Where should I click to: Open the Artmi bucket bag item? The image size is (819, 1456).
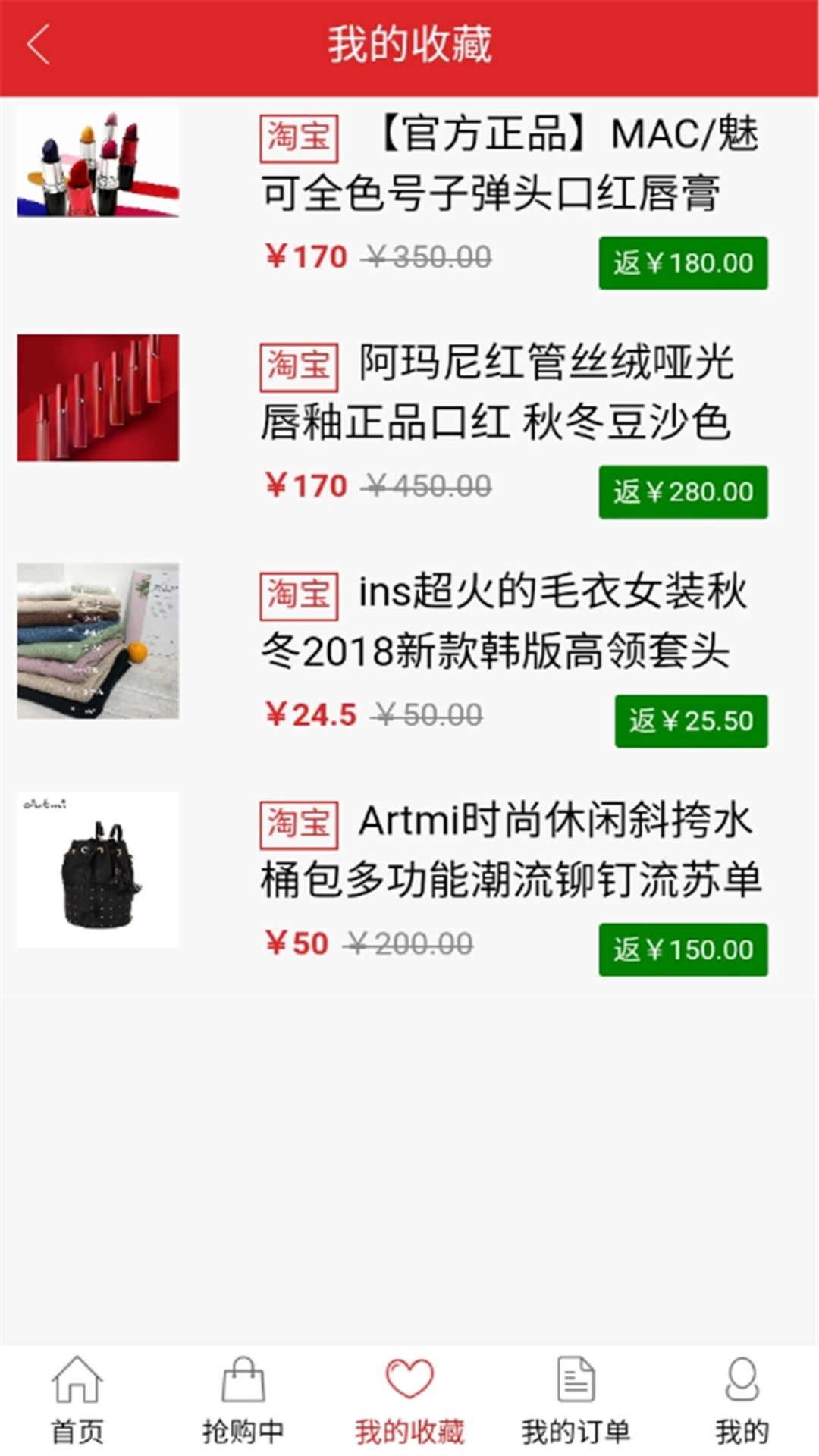(x=508, y=851)
